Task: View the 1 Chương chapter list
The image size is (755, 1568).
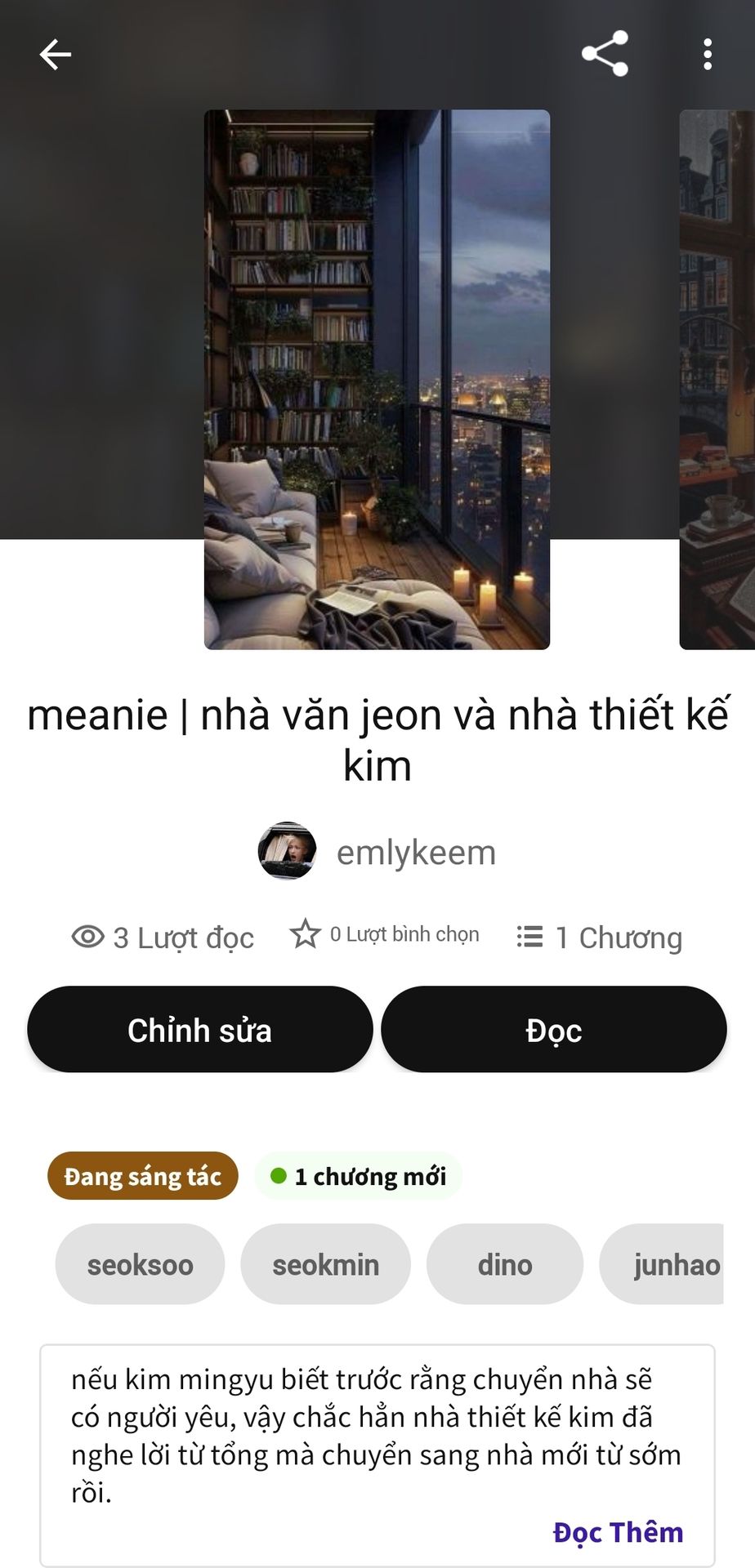Action: [600, 938]
